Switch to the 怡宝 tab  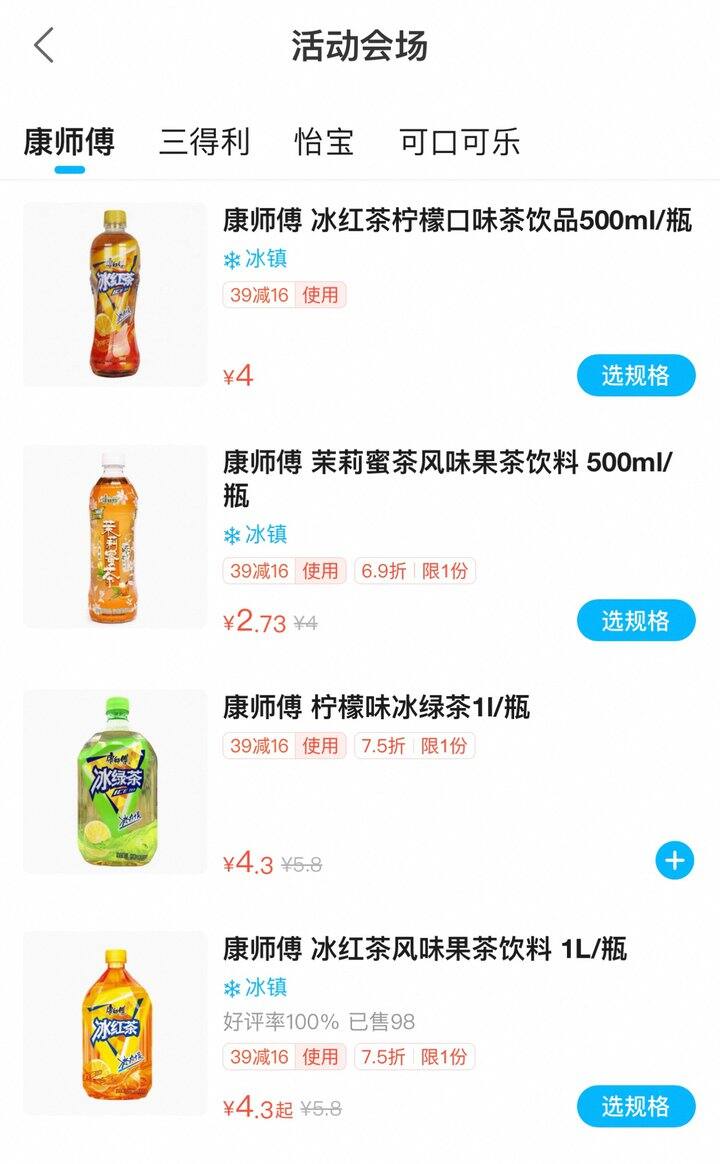324,142
